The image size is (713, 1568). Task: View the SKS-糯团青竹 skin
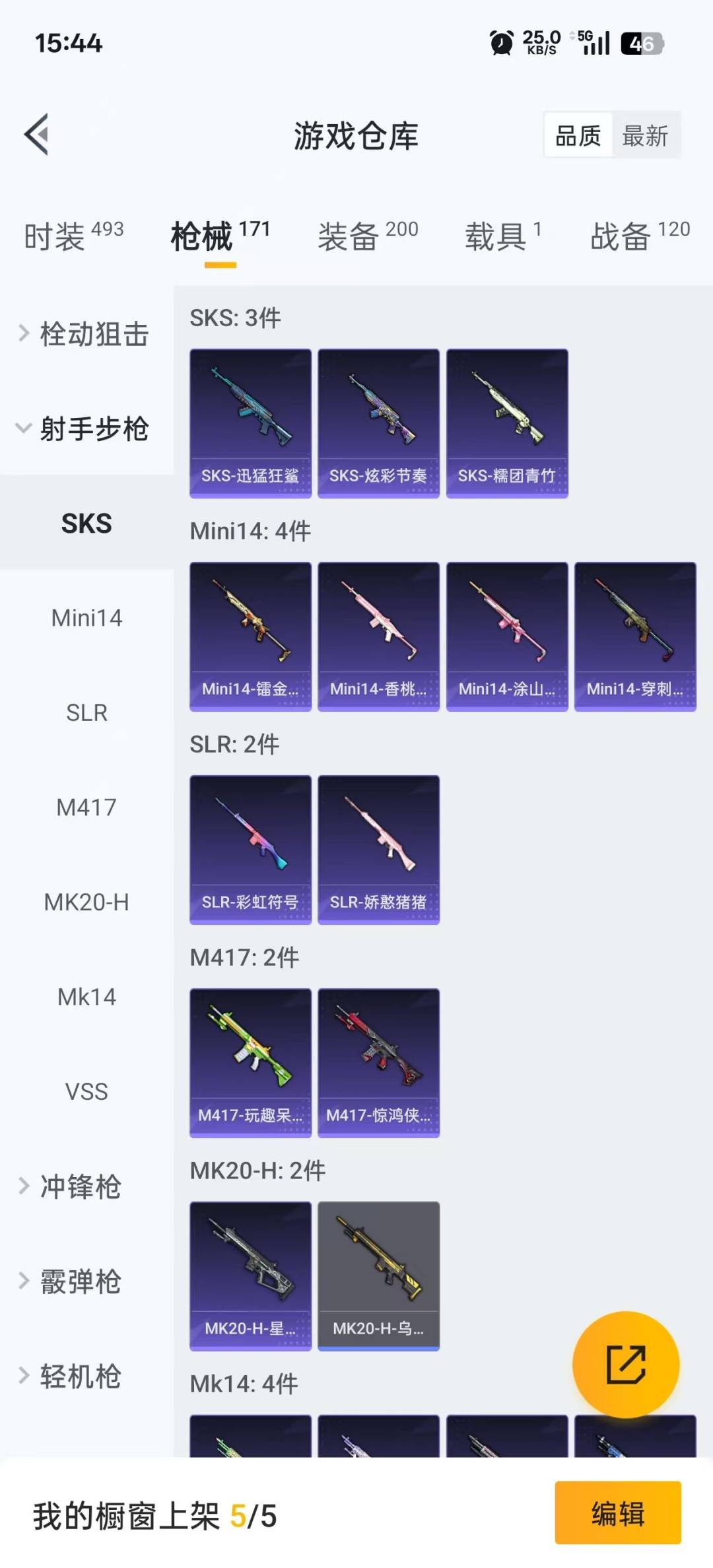click(507, 423)
